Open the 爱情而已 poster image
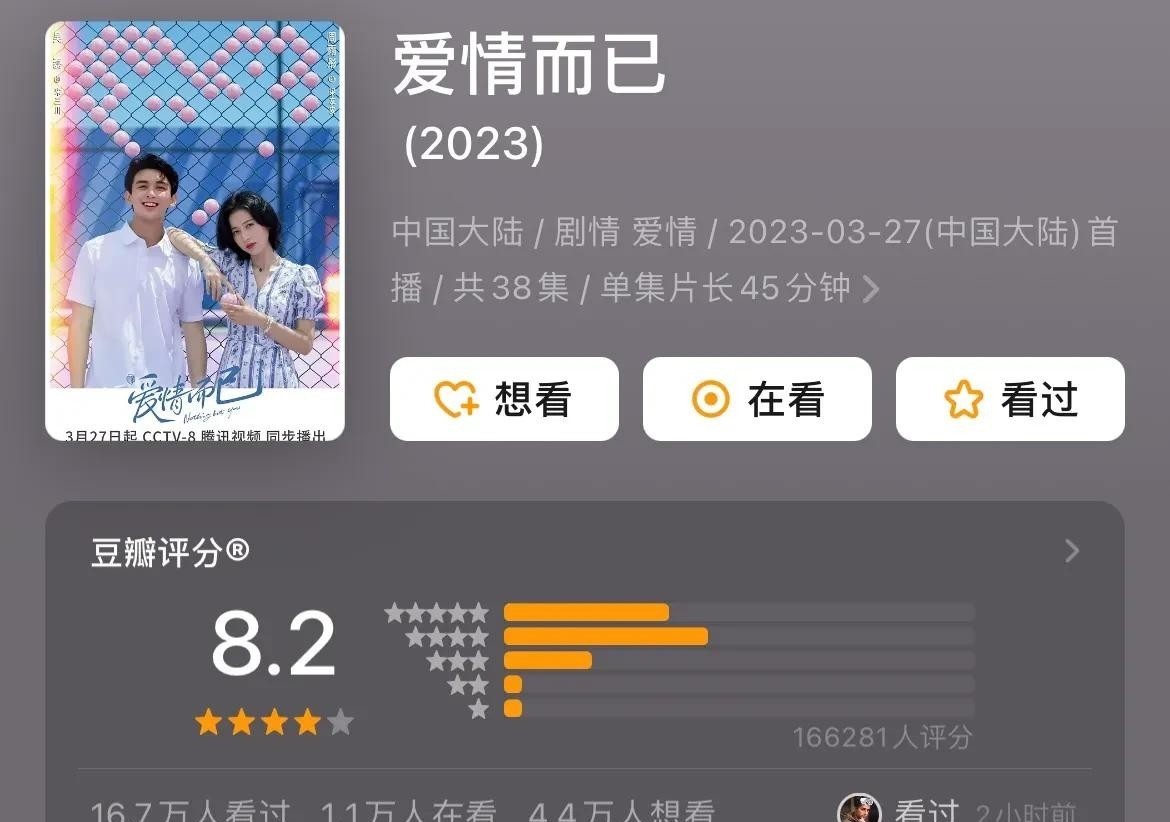 click(195, 231)
